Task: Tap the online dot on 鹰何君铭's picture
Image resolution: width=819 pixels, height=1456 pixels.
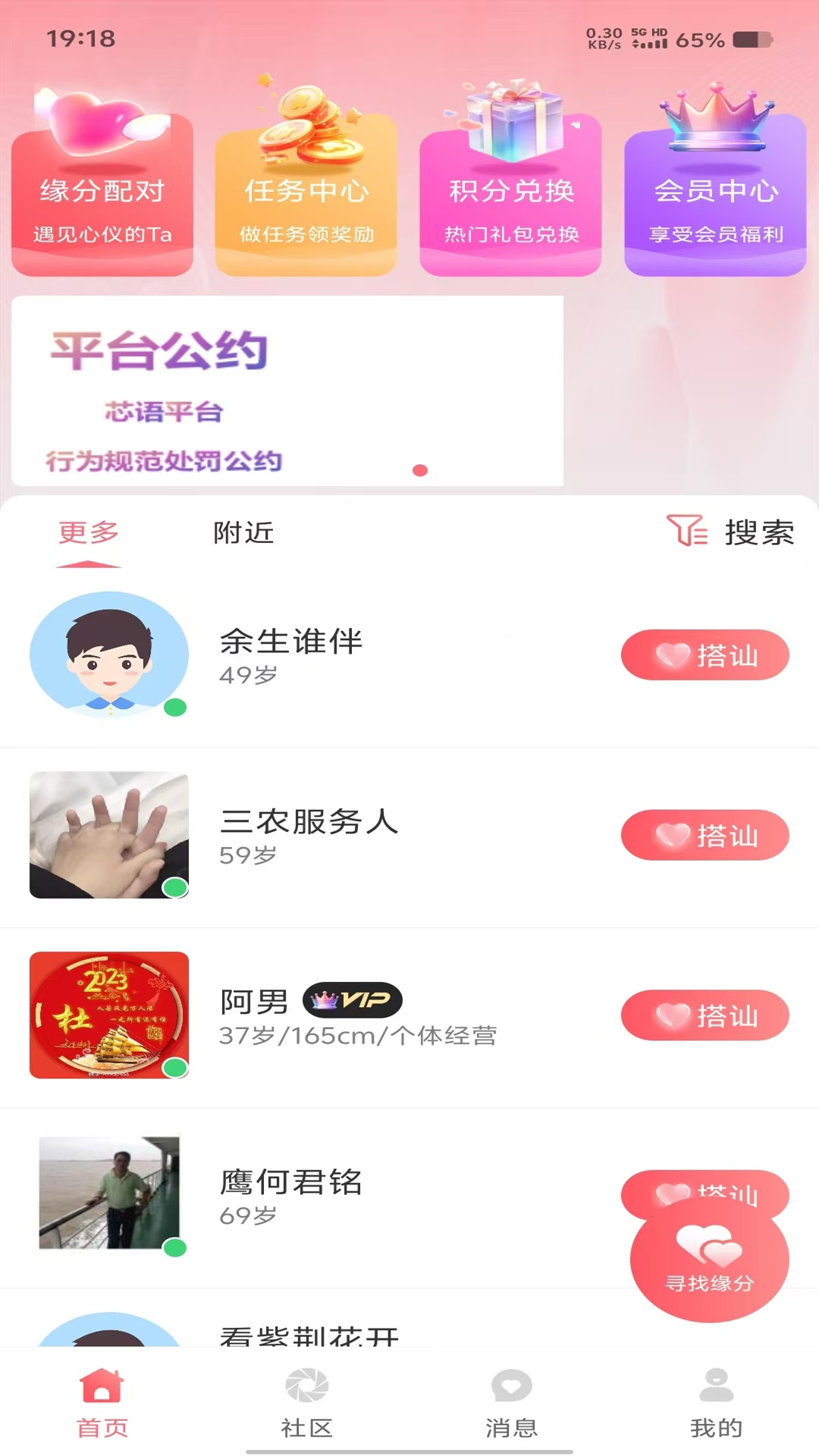Action: [176, 1246]
